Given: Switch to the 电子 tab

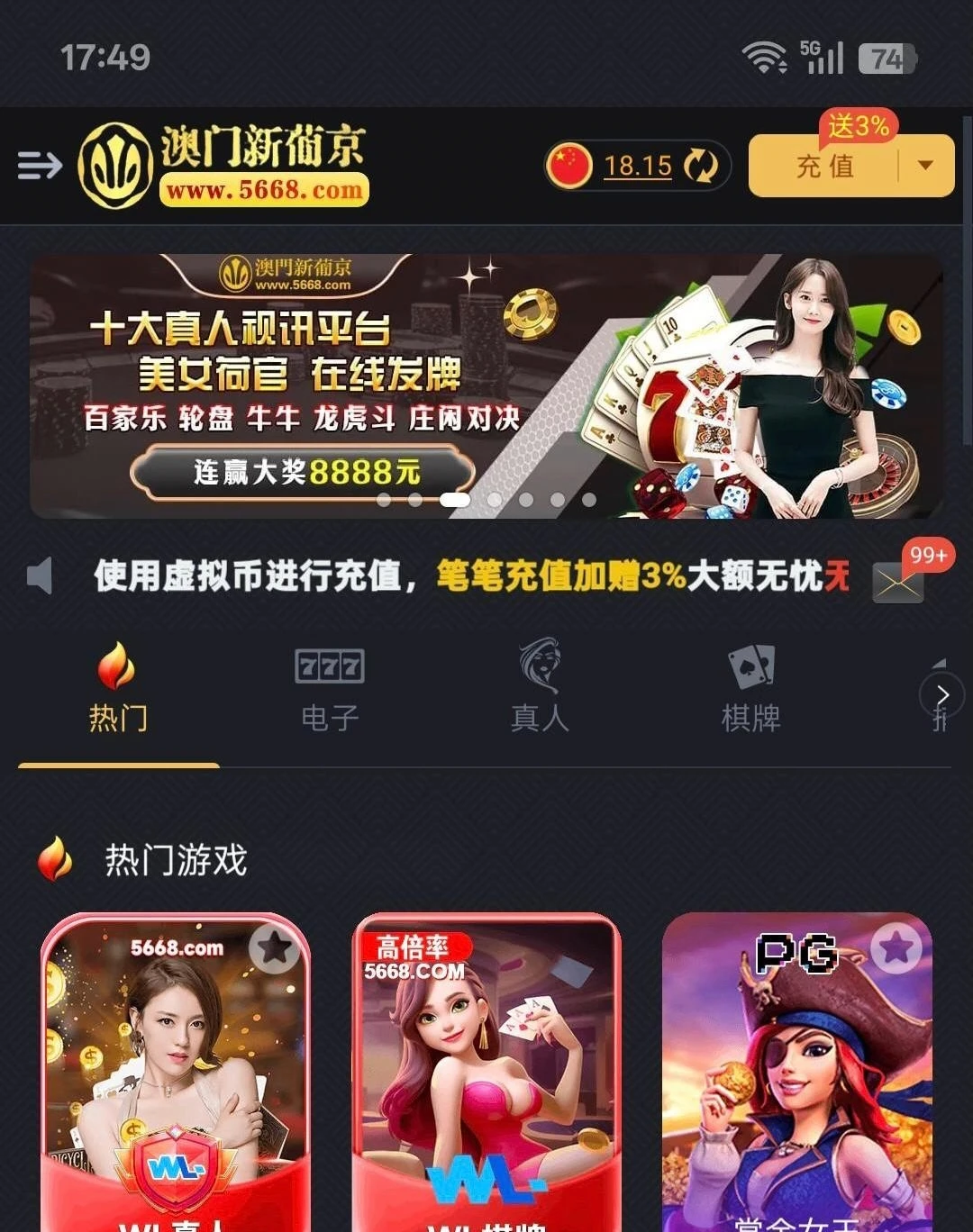Looking at the screenshot, I should tap(330, 689).
